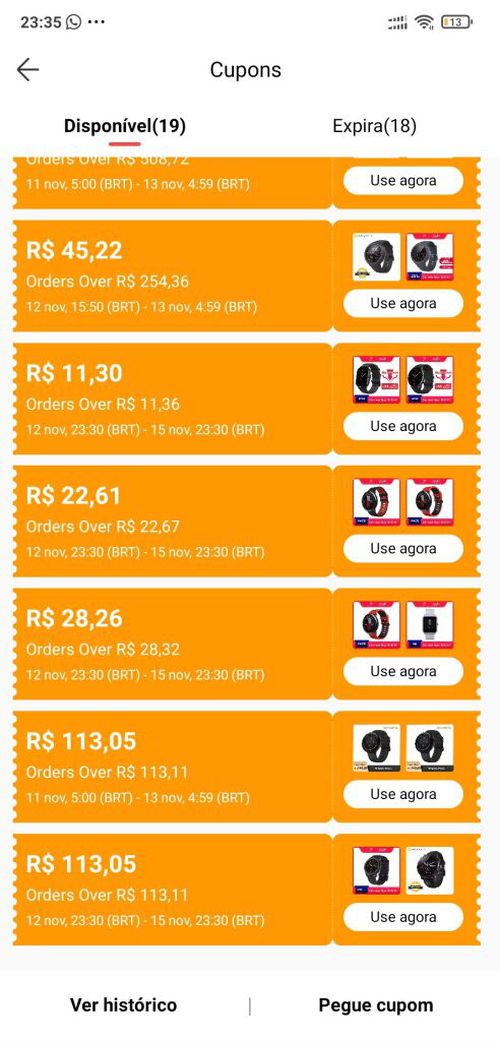This screenshot has height=1041, width=500.
Task: Go back using the arrow icon
Action: [28, 70]
